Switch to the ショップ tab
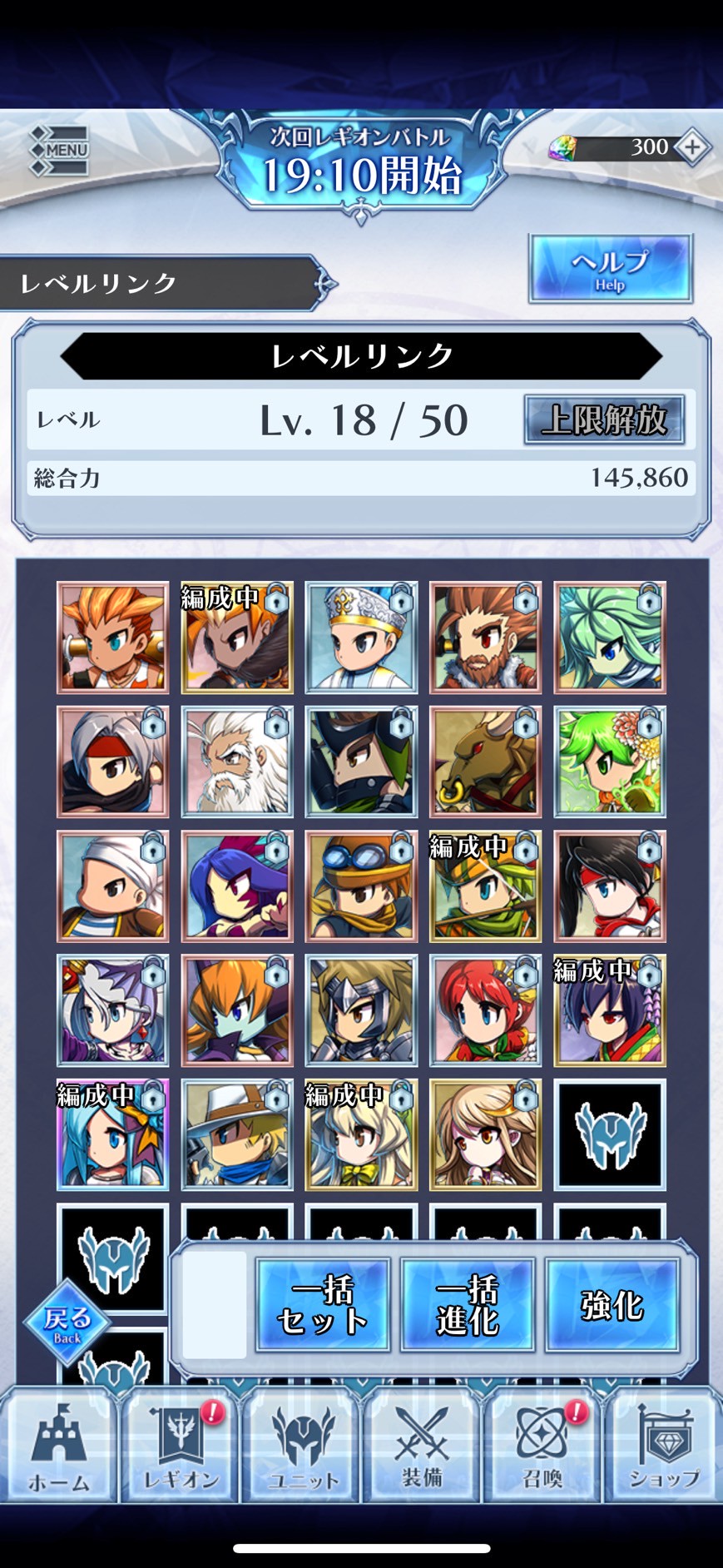The height and width of the screenshot is (1568, 723). point(663,1449)
